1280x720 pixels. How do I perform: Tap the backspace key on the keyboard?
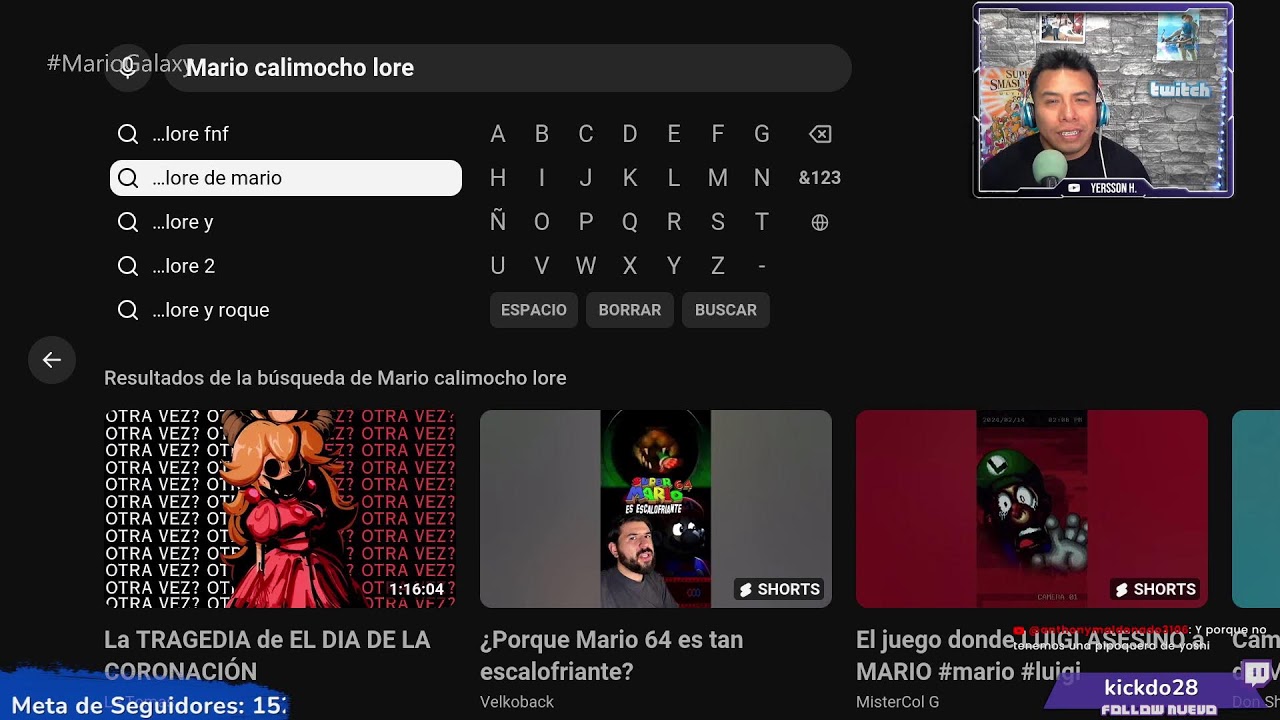pyautogui.click(x=819, y=134)
